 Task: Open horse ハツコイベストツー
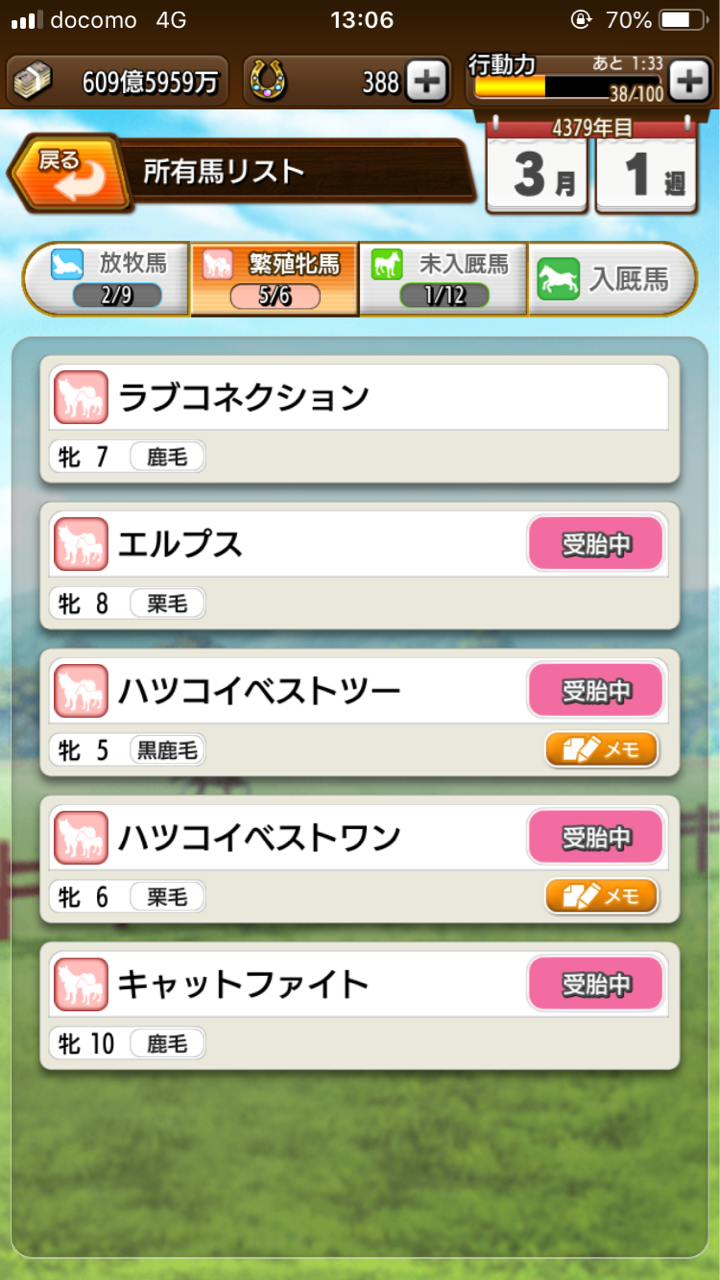[360, 712]
